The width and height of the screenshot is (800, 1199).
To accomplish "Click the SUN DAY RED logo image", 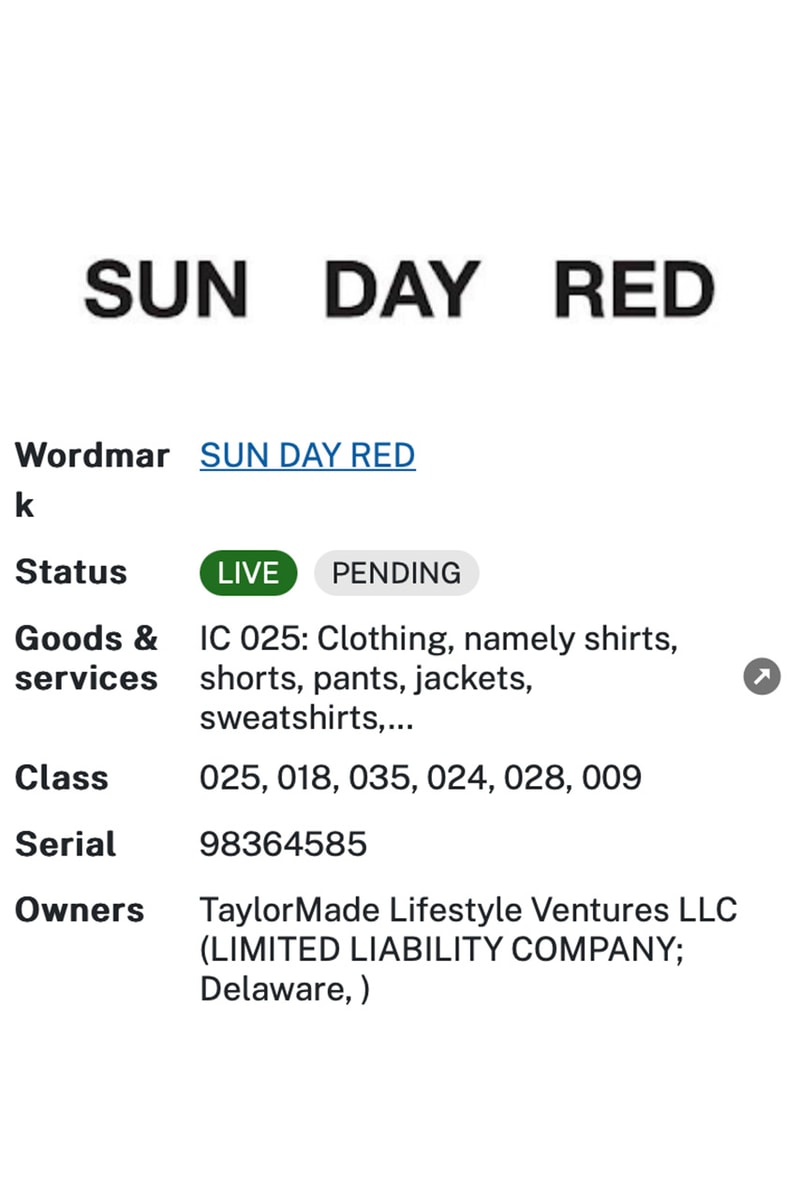I will click(398, 289).
